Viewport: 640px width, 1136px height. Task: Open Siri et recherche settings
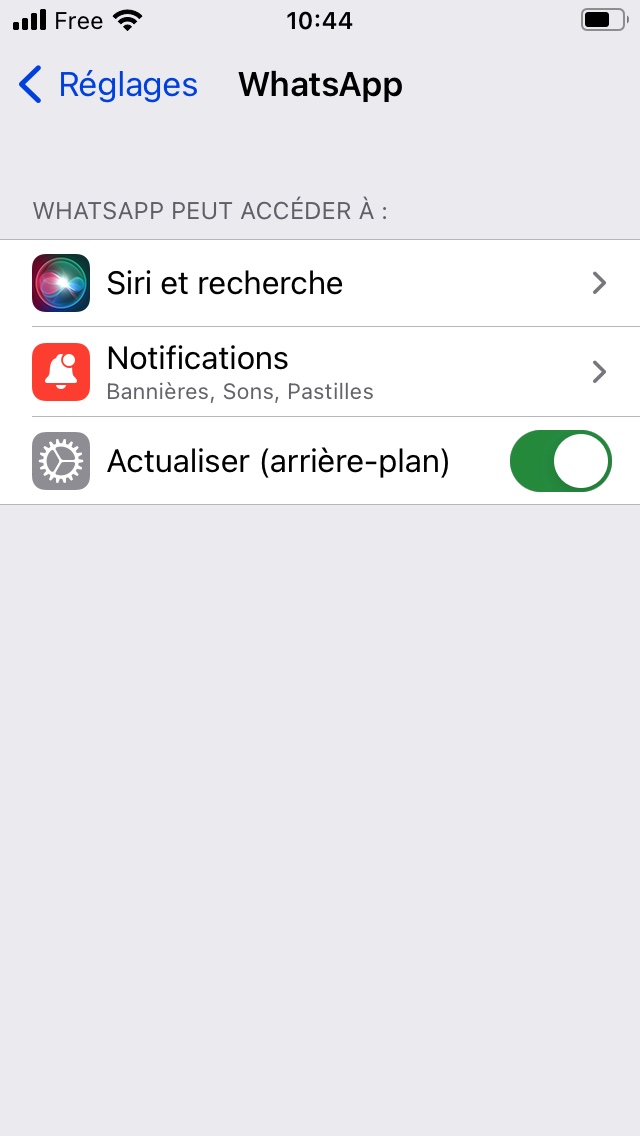320,283
